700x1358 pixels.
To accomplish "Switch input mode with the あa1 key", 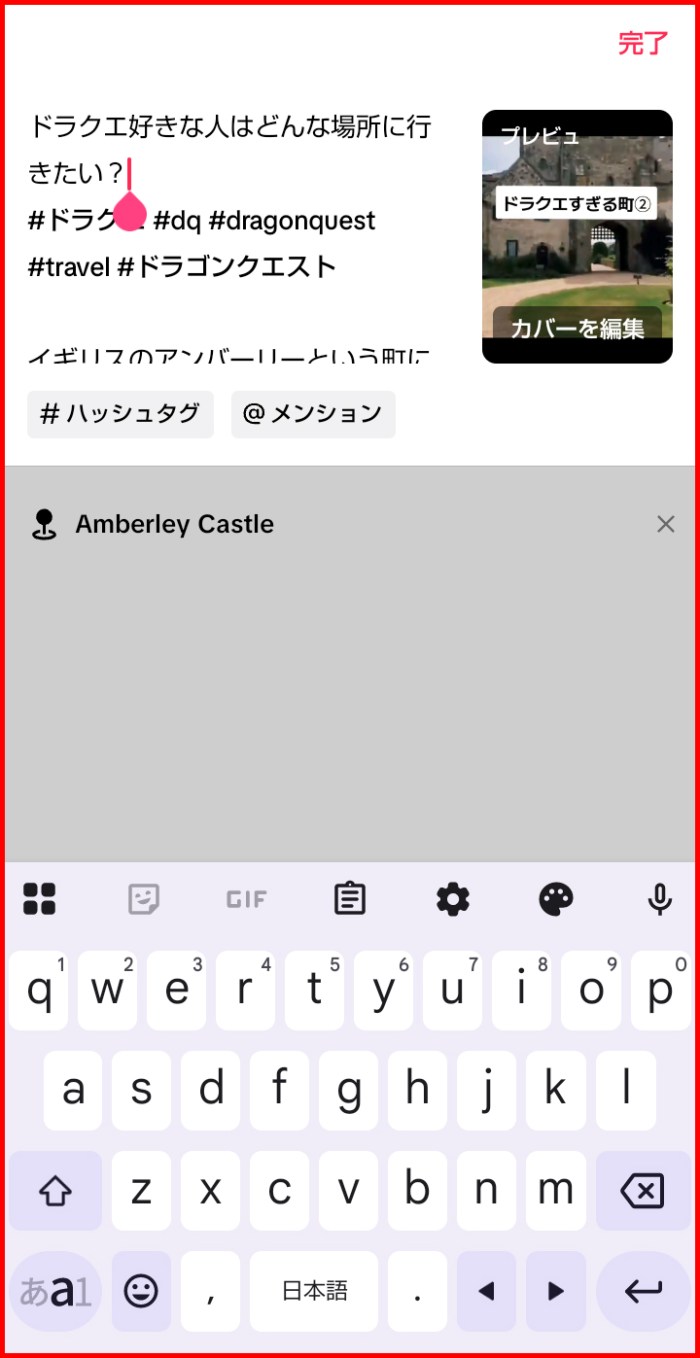I will pos(56,1291).
